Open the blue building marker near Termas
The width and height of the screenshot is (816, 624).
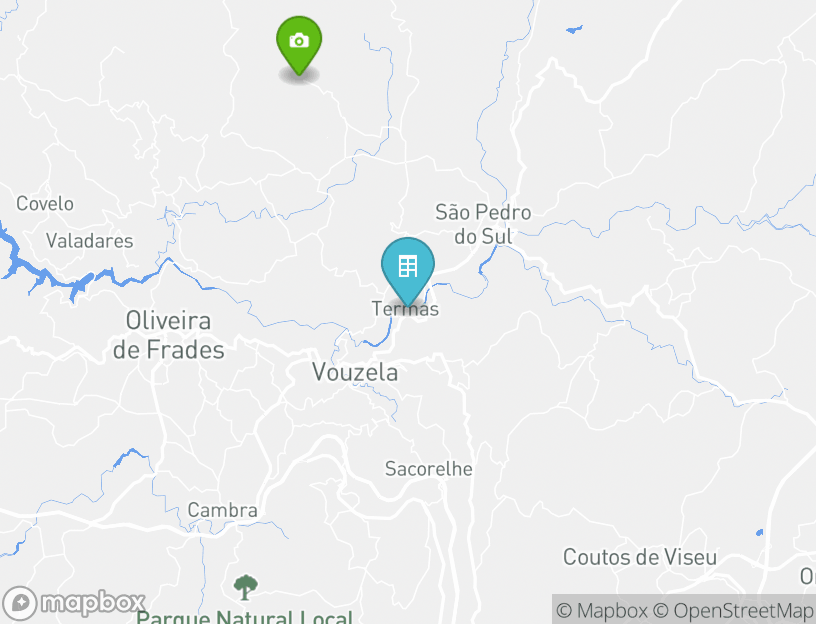tap(407, 267)
